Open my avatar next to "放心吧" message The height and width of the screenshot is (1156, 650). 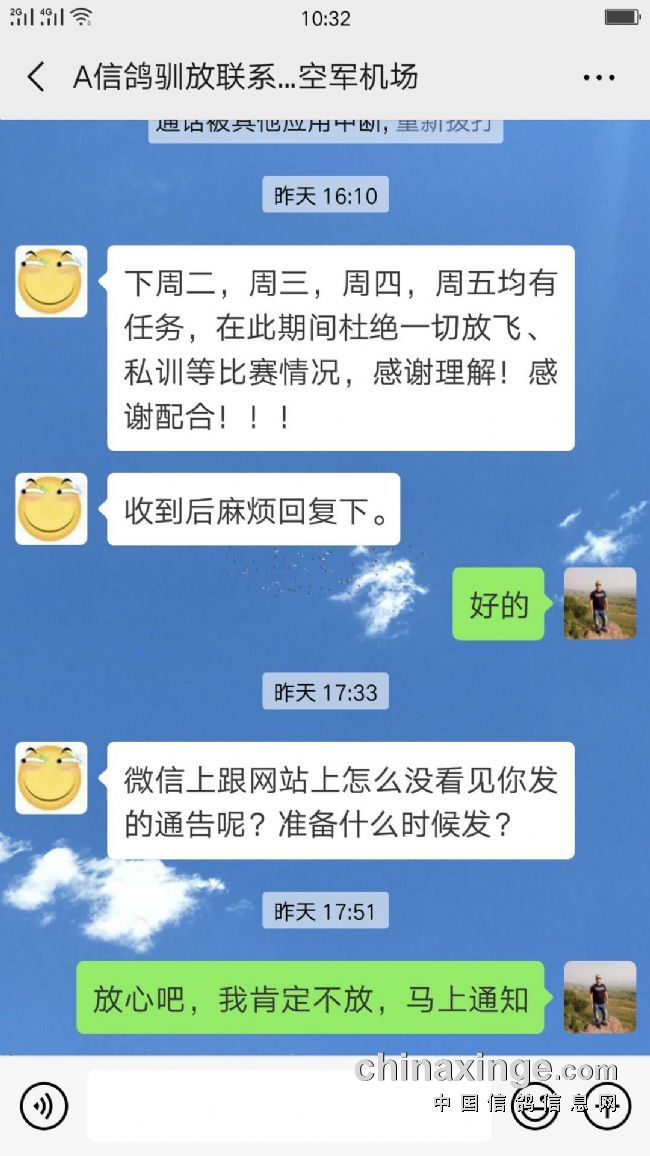tap(600, 997)
